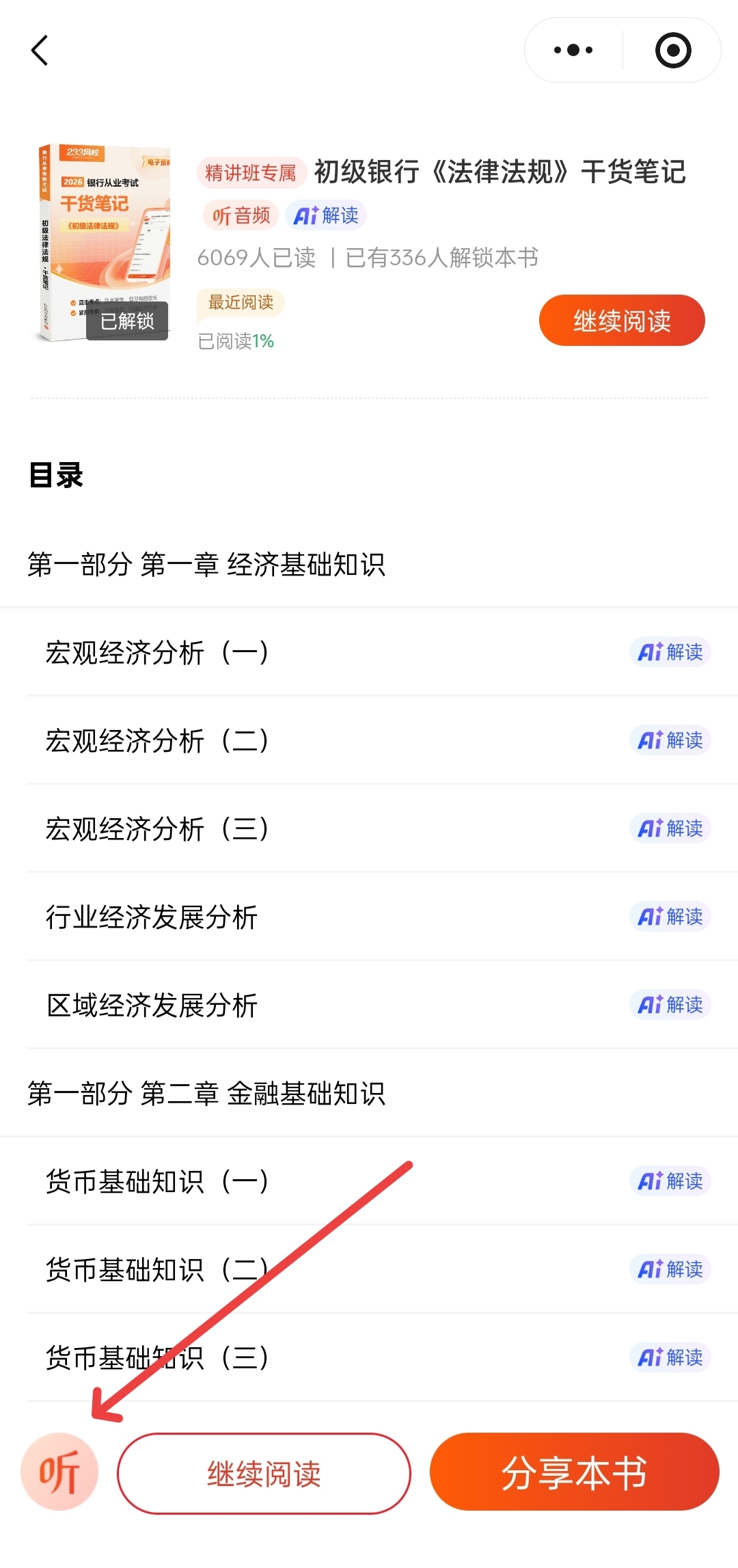Open the mini program three-dot menu

573,51
